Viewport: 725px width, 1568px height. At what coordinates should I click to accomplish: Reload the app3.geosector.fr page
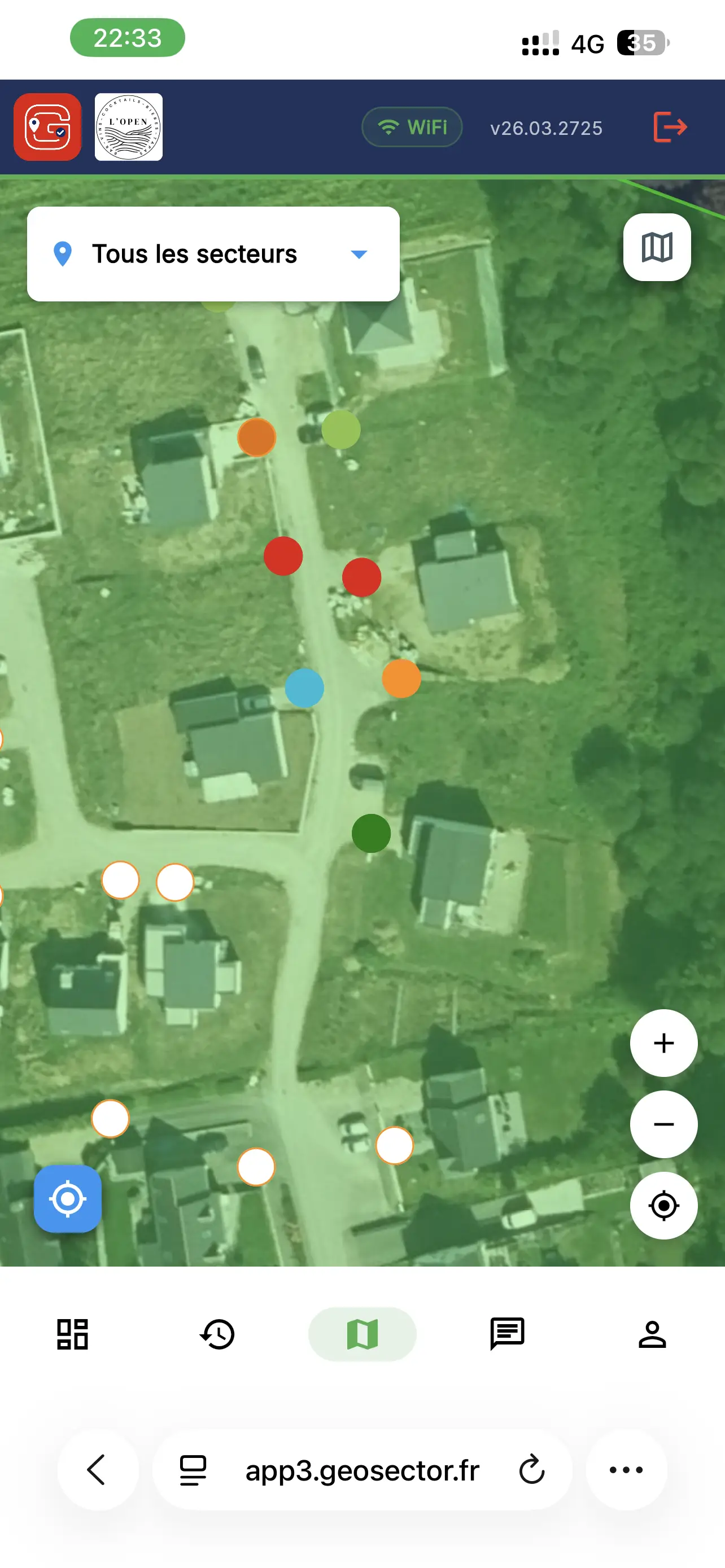[x=531, y=1470]
